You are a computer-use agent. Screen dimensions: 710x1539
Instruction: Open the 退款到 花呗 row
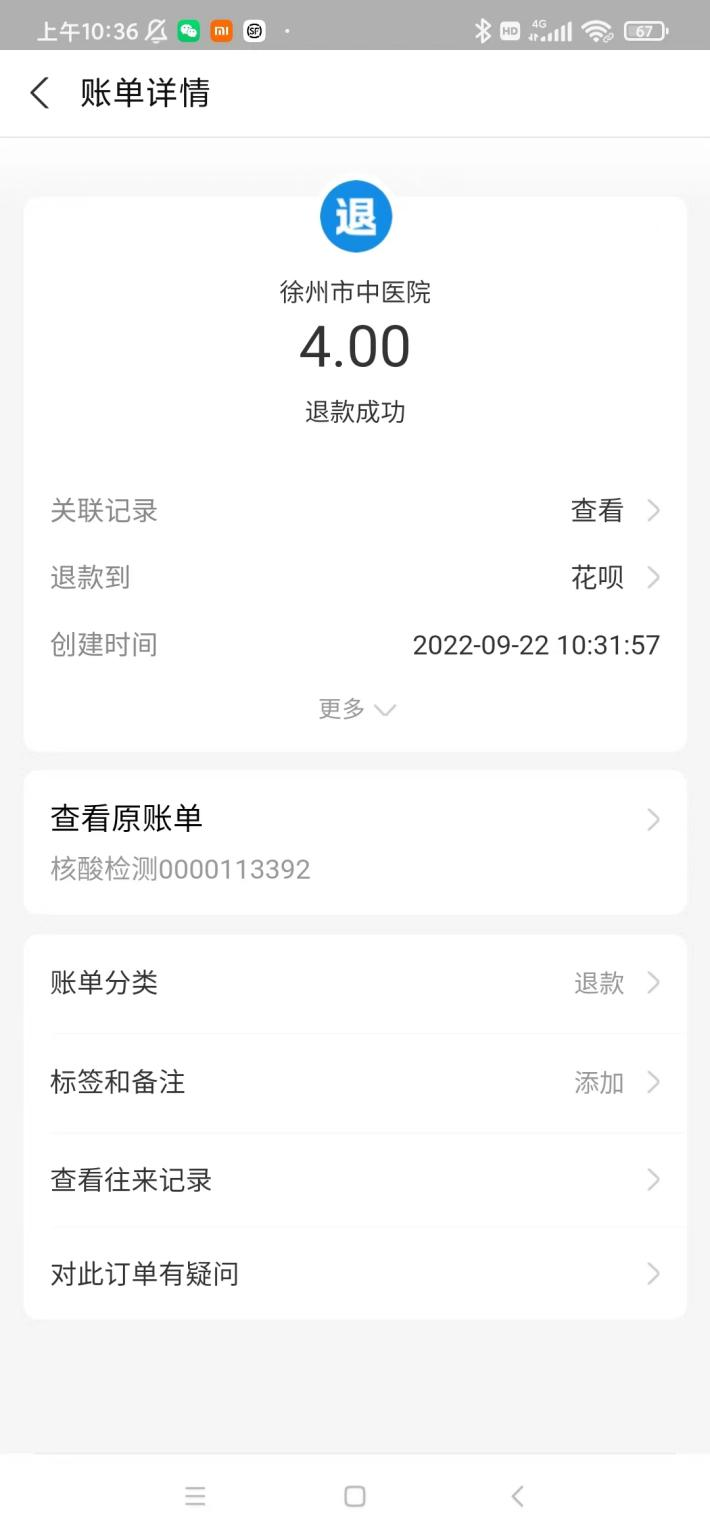[355, 577]
